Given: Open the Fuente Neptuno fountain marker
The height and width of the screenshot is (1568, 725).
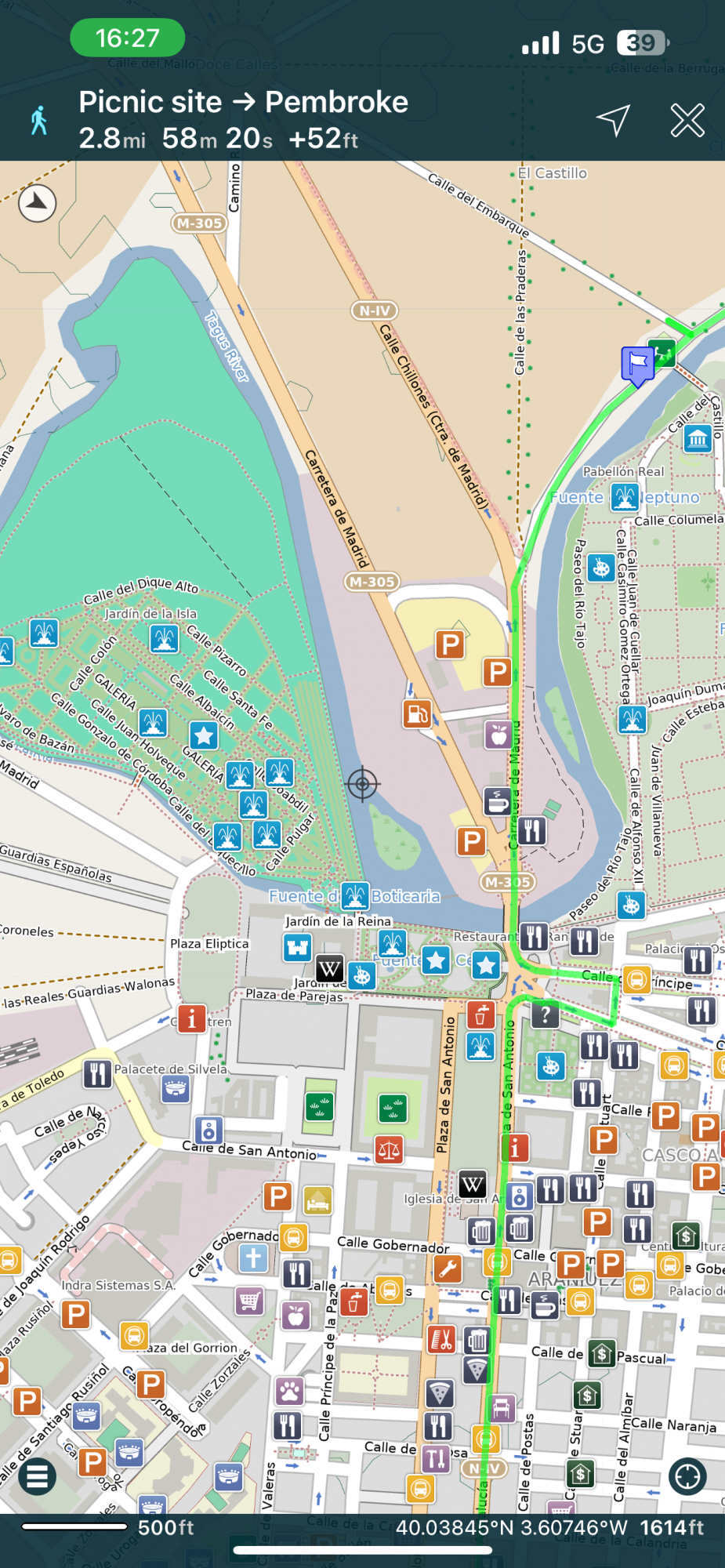Looking at the screenshot, I should click(625, 496).
